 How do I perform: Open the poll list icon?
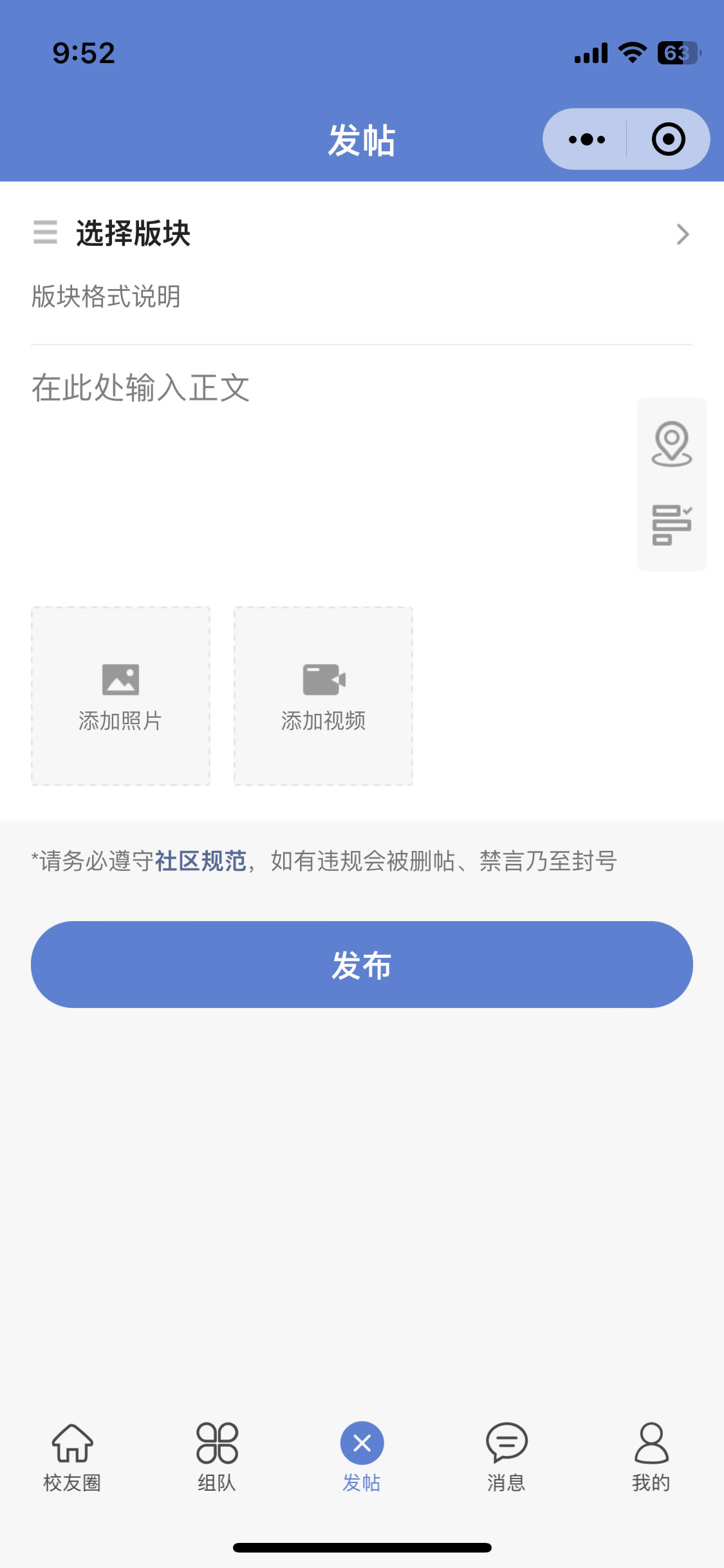[671, 525]
